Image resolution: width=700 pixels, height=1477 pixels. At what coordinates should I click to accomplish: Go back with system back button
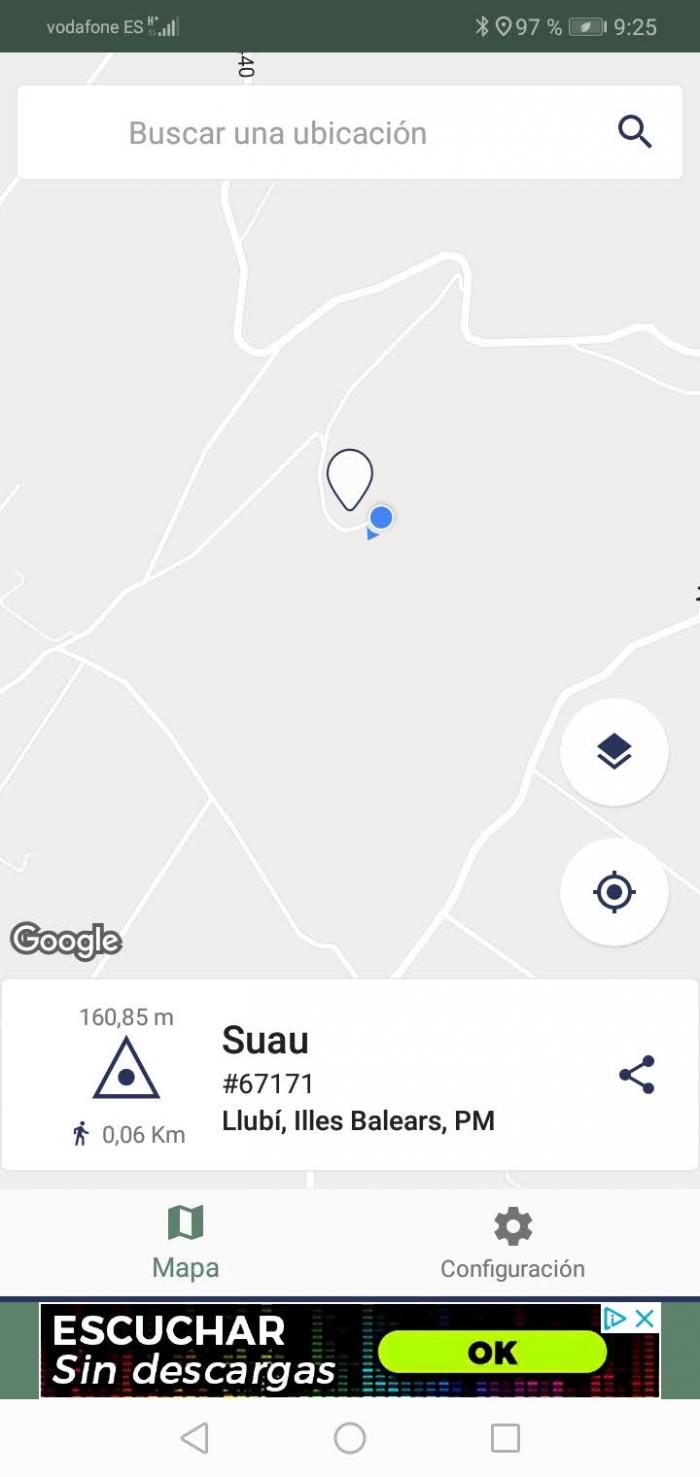click(194, 1438)
